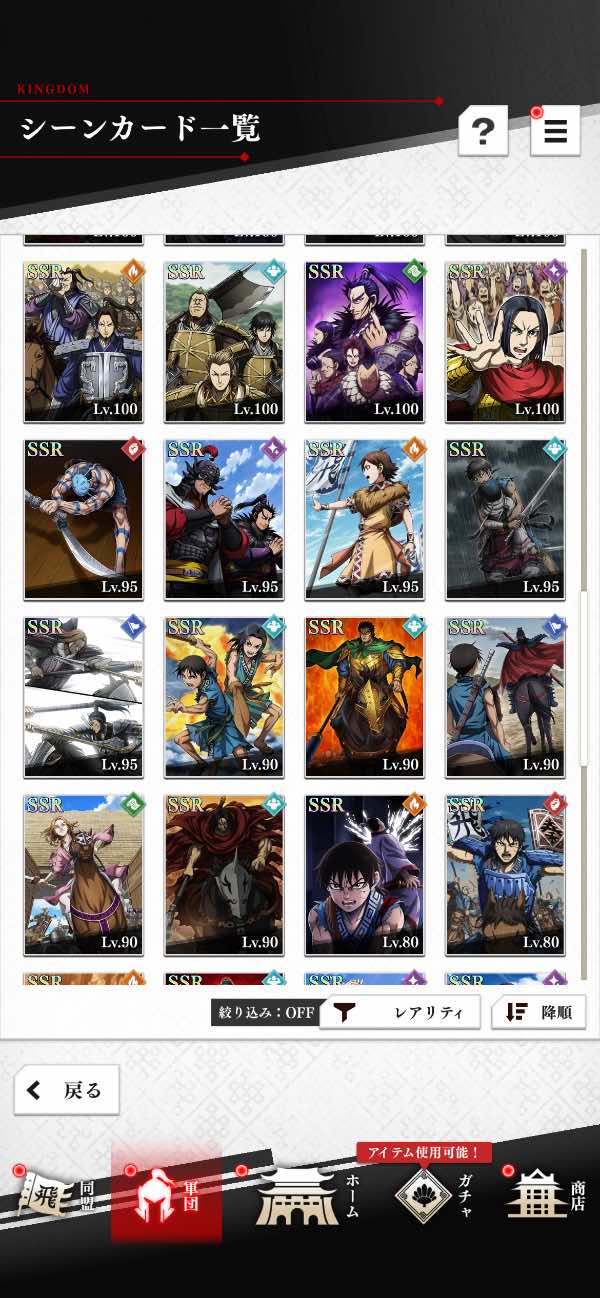Open the Lv.90 card with pink horse rider
Image resolution: width=600 pixels, height=1298 pixels.
[83, 875]
